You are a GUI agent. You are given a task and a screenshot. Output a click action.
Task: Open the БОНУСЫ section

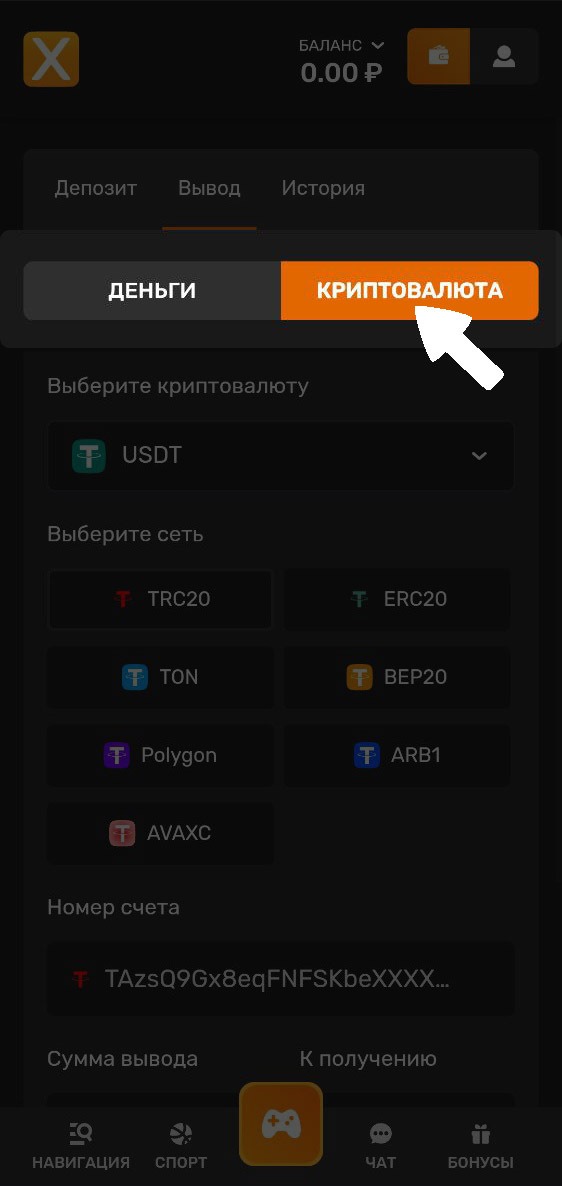(x=480, y=1146)
